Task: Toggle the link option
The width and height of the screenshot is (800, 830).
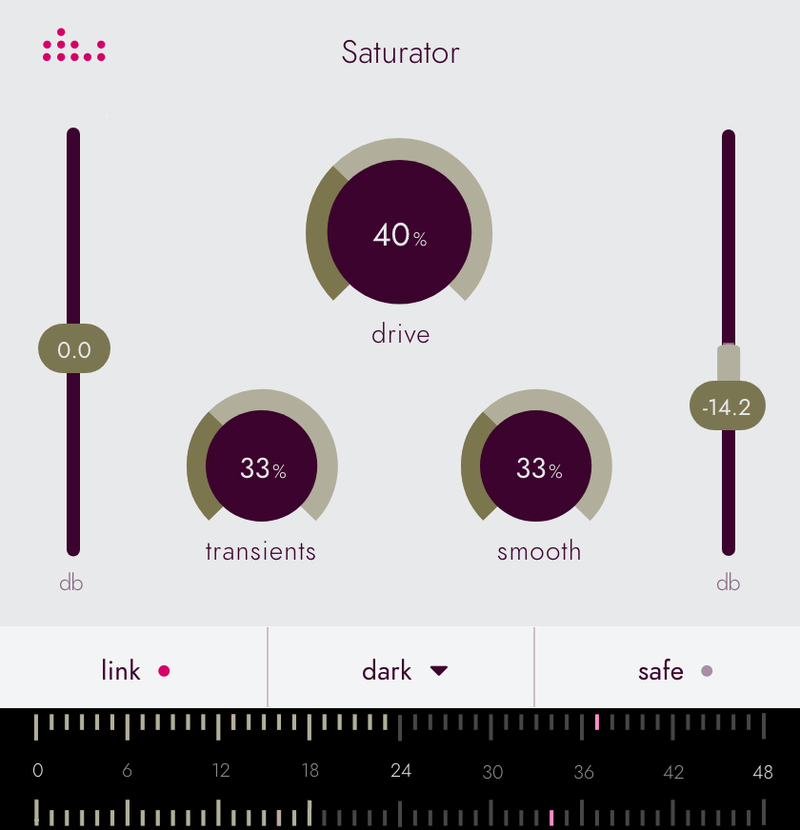Action: [x=134, y=670]
